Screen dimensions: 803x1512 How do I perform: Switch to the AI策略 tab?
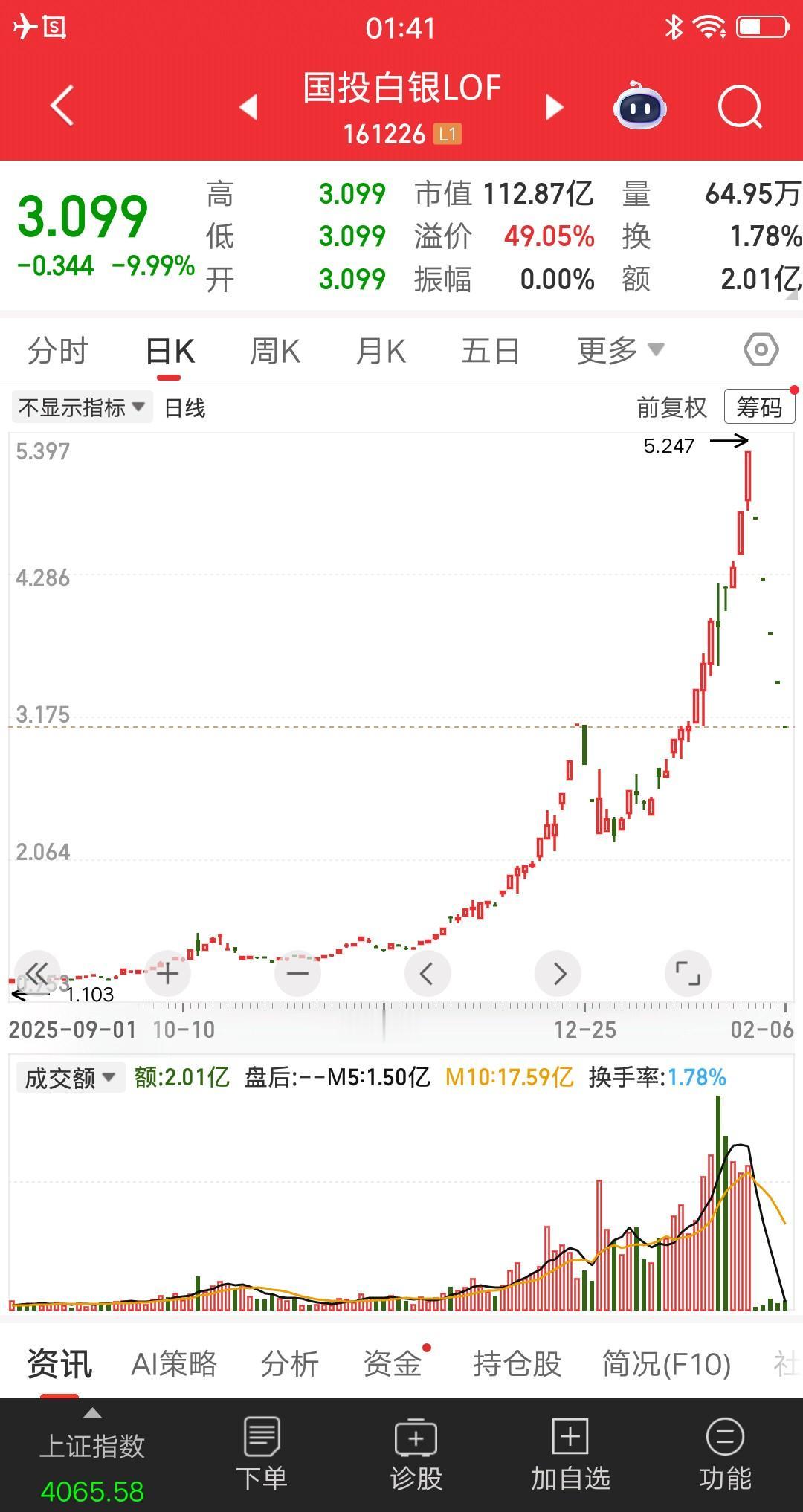174,1364
